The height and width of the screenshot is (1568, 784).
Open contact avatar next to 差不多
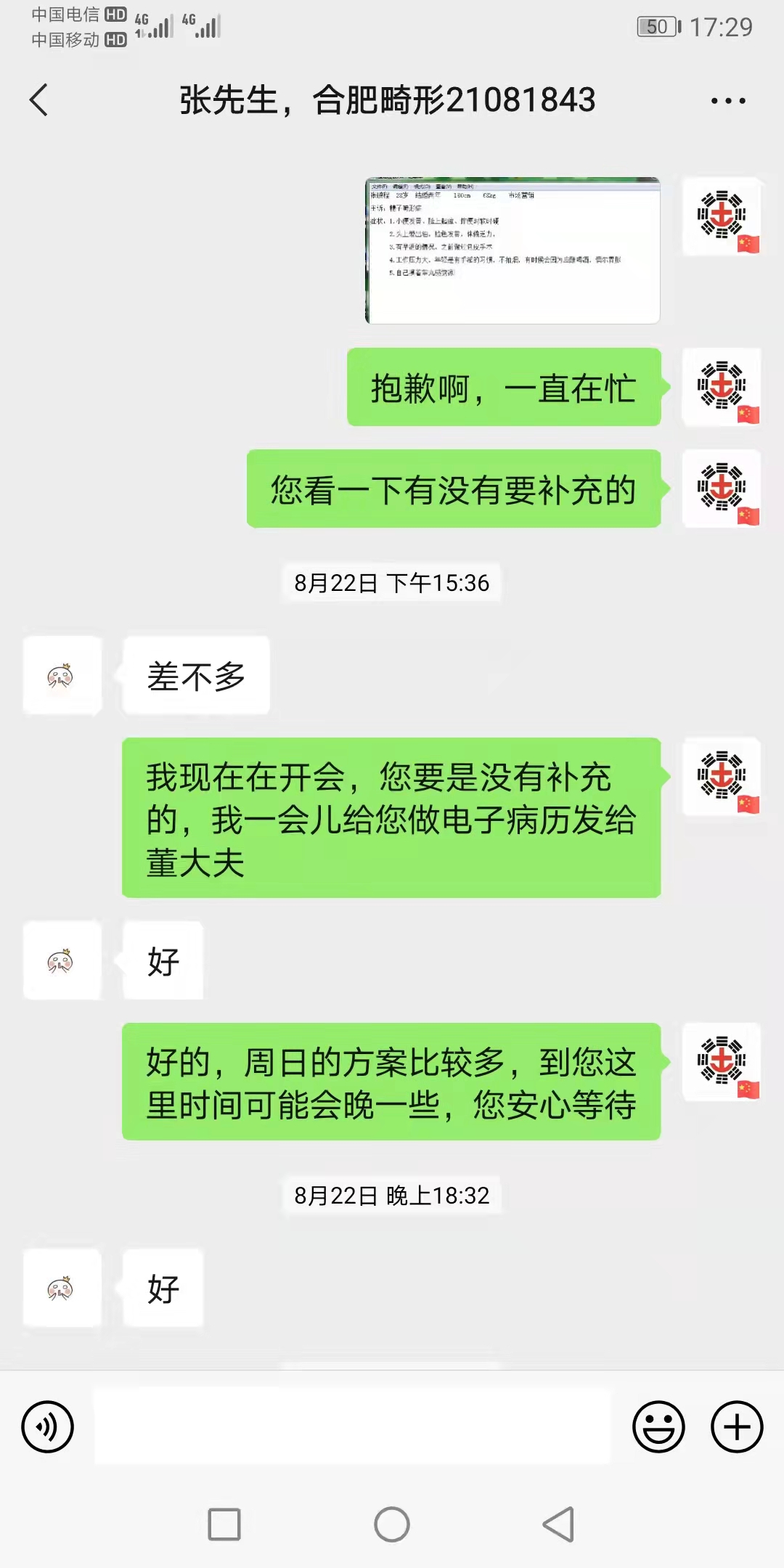click(x=62, y=675)
